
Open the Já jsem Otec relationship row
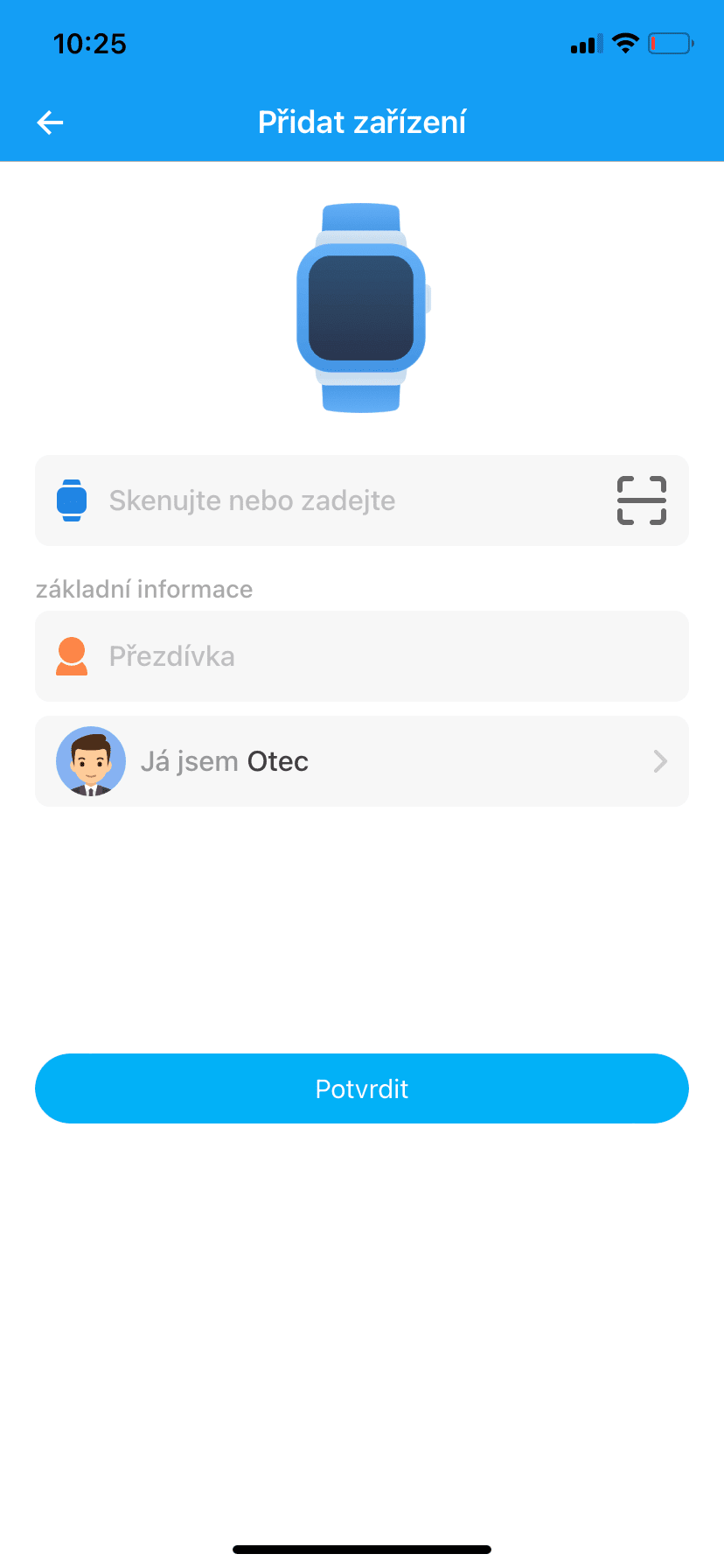(x=362, y=761)
